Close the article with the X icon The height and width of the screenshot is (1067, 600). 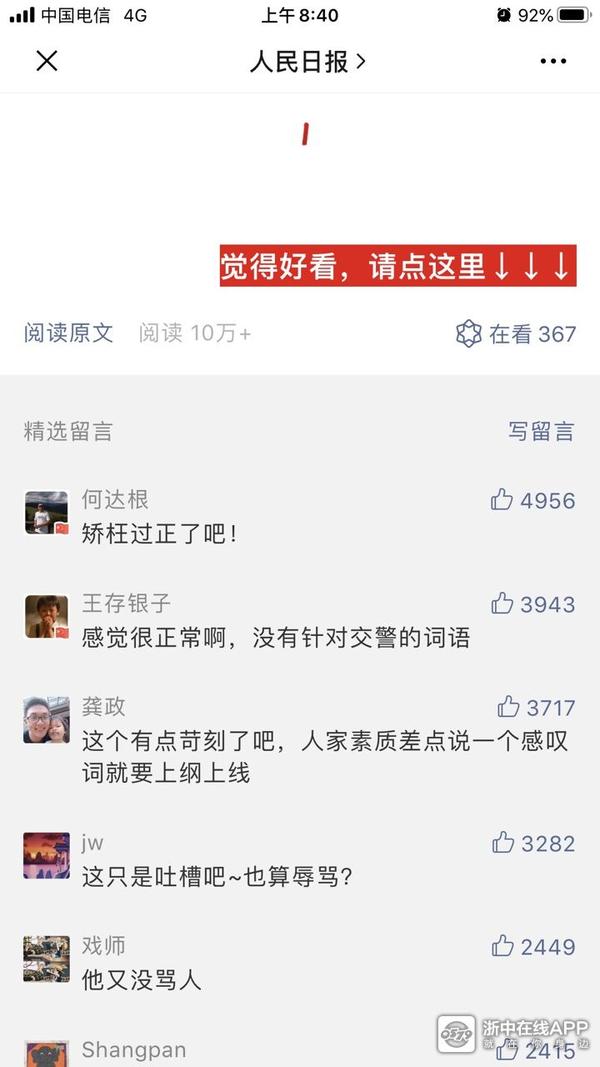(47, 61)
